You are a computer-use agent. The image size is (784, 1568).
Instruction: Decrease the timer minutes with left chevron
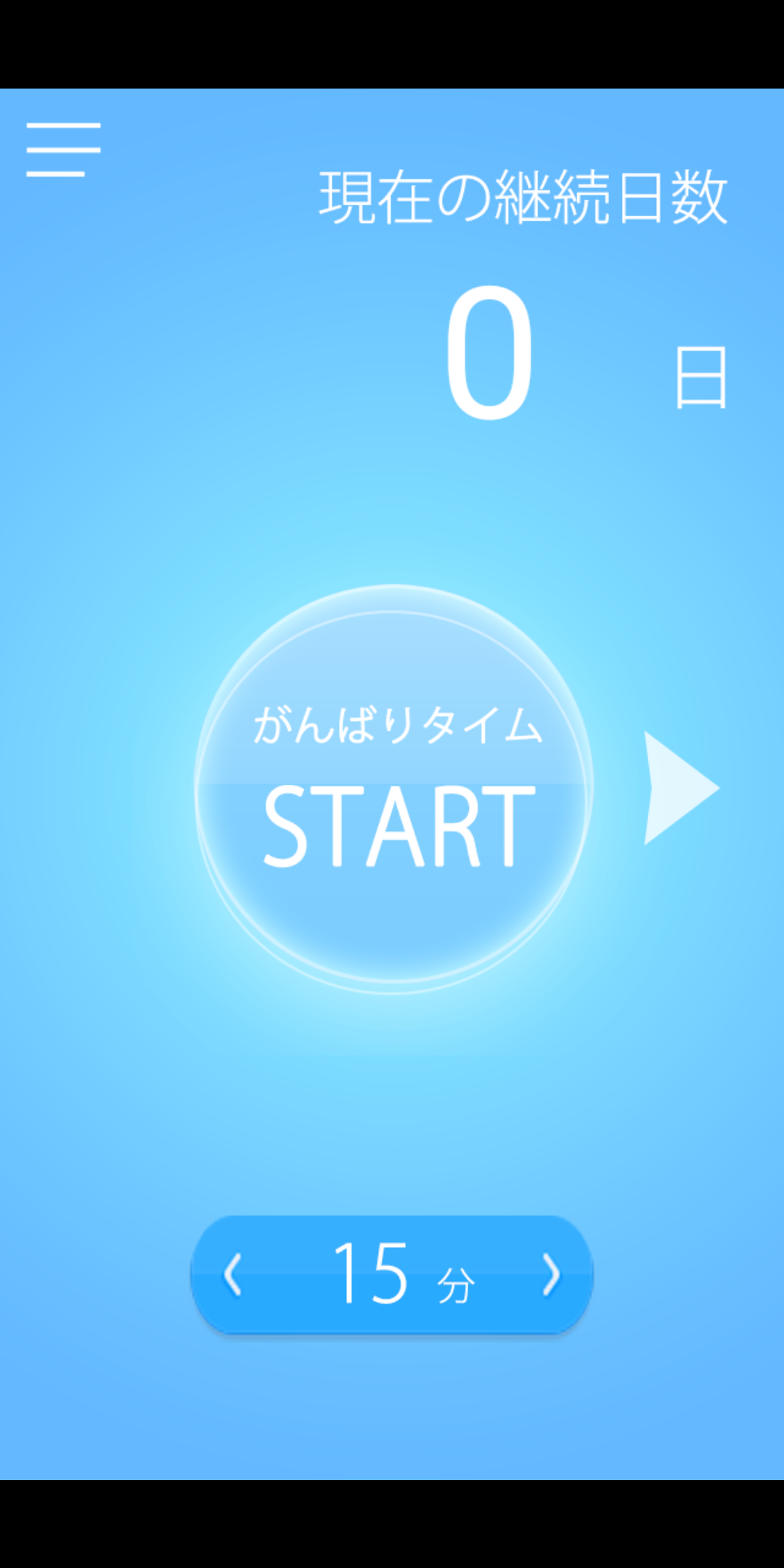tap(233, 1275)
